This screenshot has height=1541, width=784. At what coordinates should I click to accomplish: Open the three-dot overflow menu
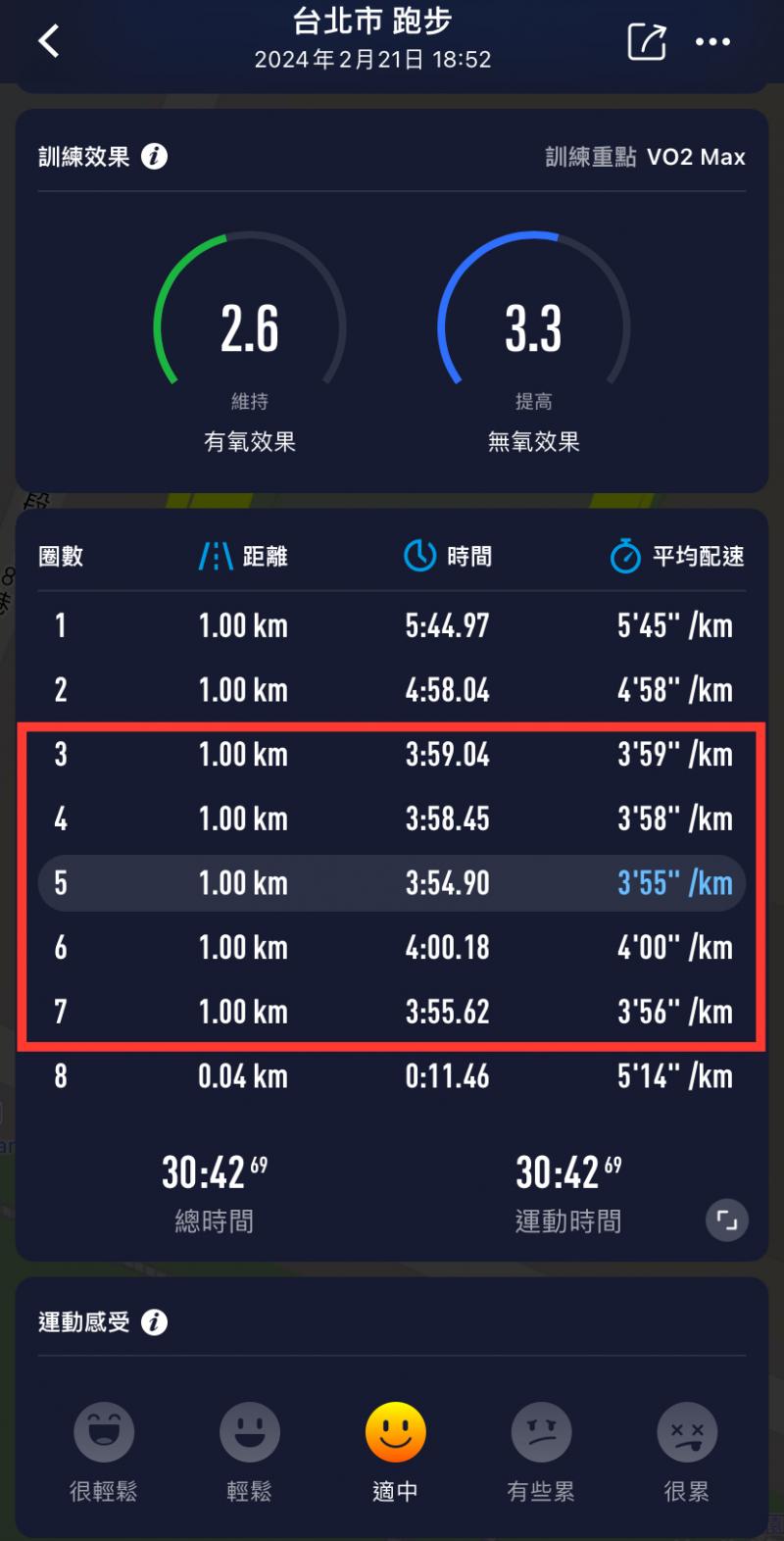[712, 42]
